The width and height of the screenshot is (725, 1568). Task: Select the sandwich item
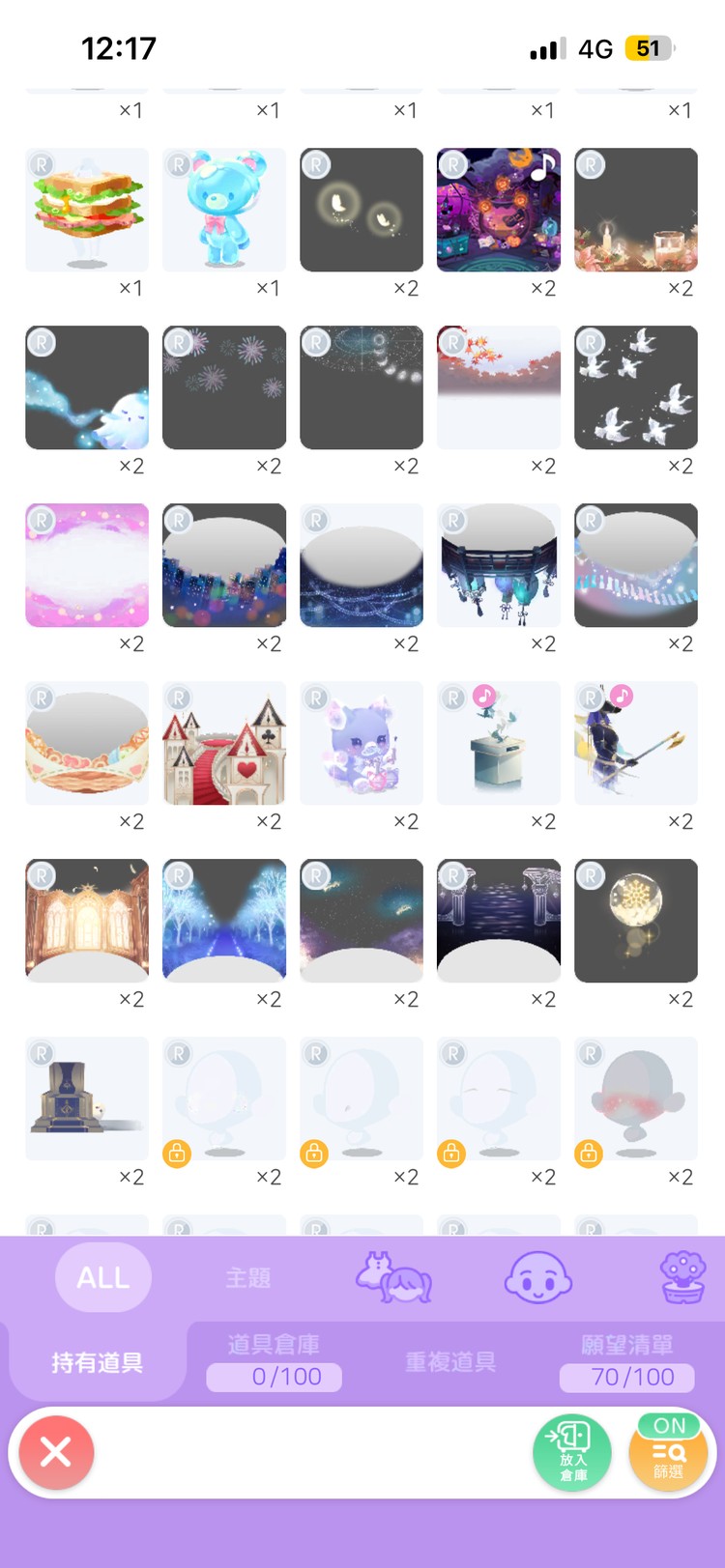87,210
